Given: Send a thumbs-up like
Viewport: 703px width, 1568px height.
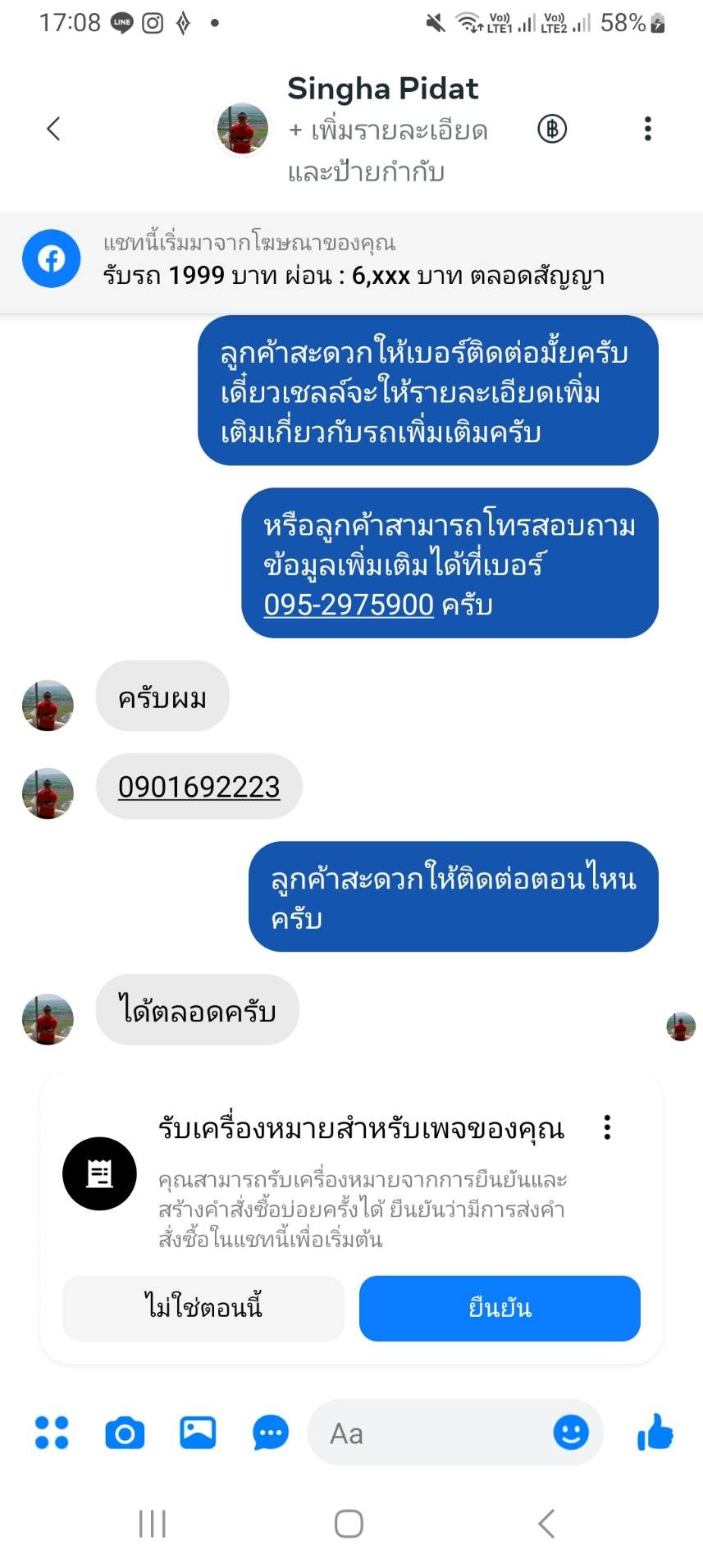Looking at the screenshot, I should coord(655,1433).
